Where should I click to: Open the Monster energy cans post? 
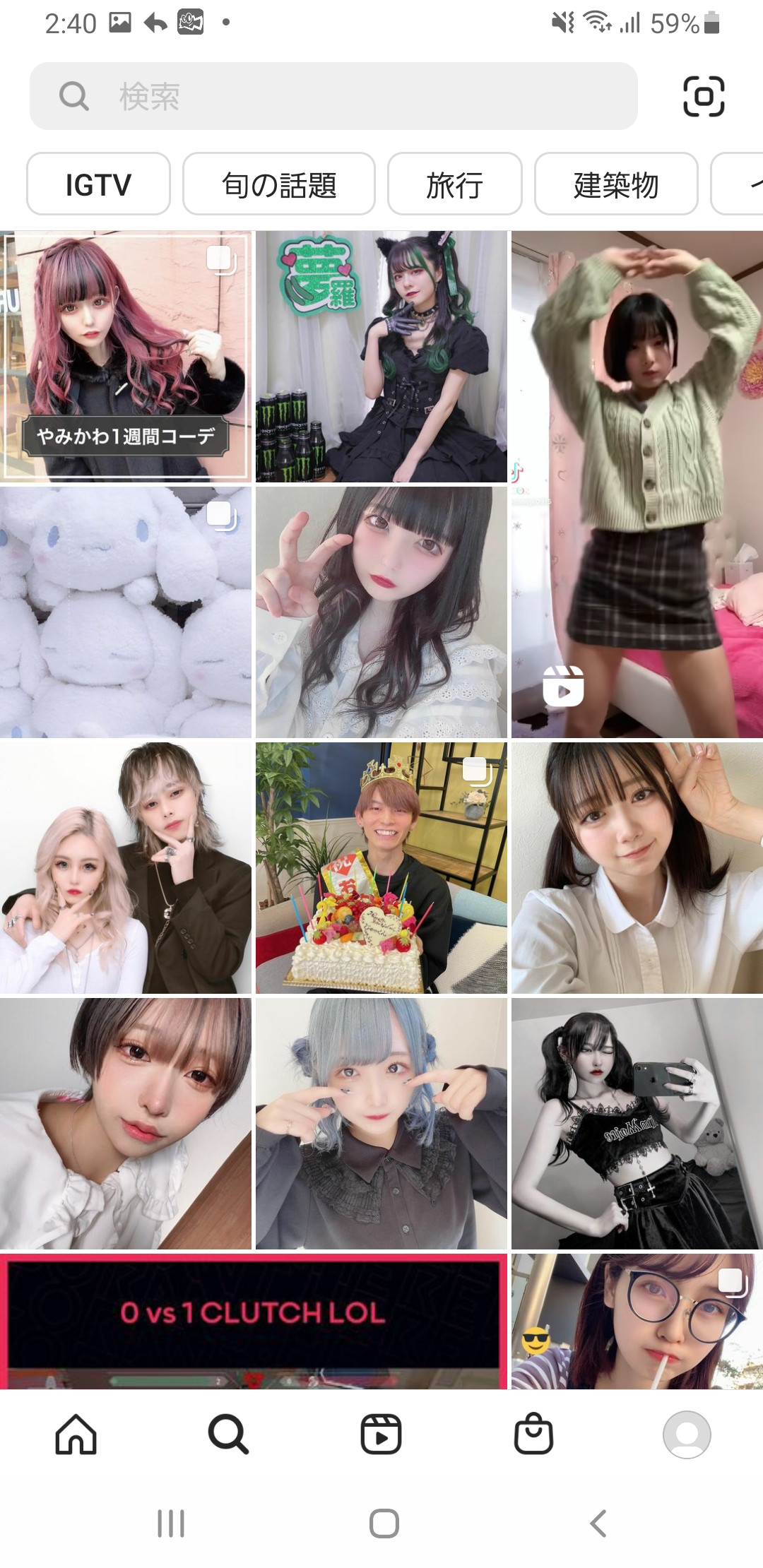pyautogui.click(x=381, y=357)
